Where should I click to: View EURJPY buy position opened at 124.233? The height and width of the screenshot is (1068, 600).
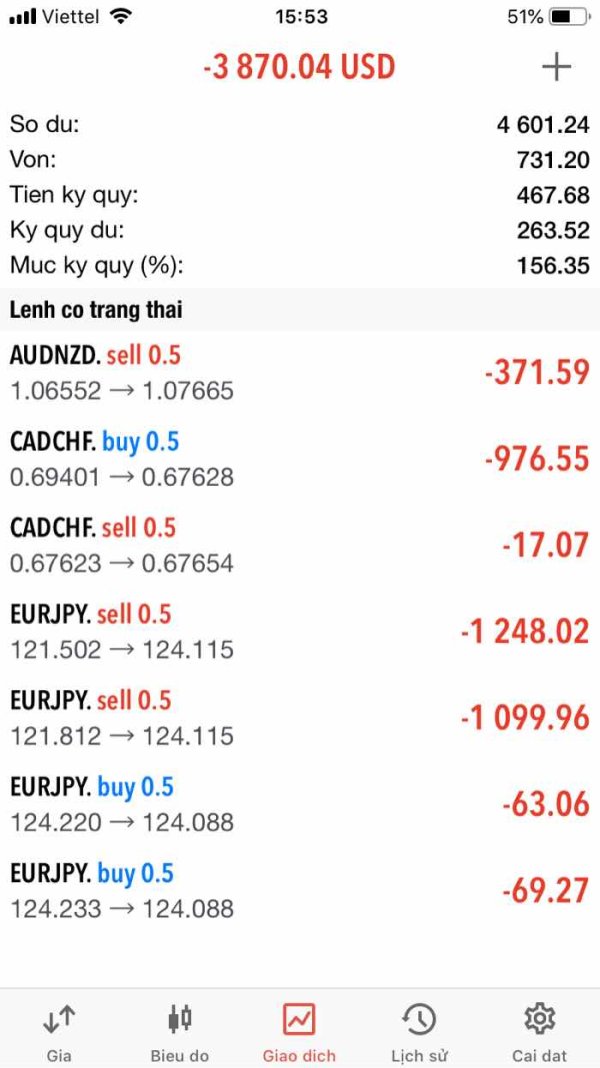(300, 891)
